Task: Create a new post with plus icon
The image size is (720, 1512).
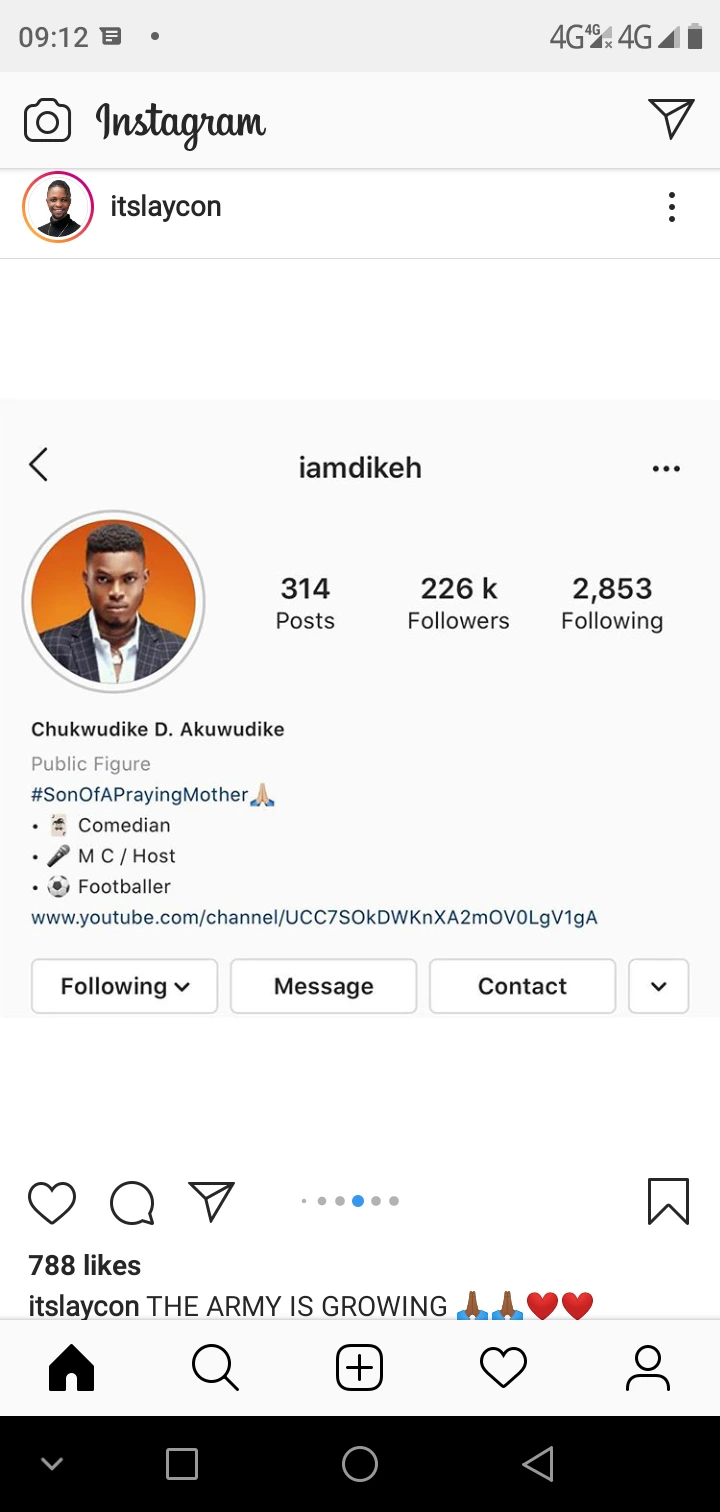Action: tap(359, 1367)
